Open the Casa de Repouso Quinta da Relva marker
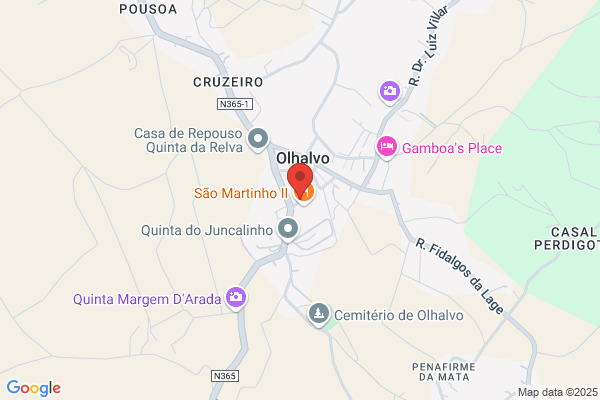This screenshot has height=400, width=600. tap(258, 139)
